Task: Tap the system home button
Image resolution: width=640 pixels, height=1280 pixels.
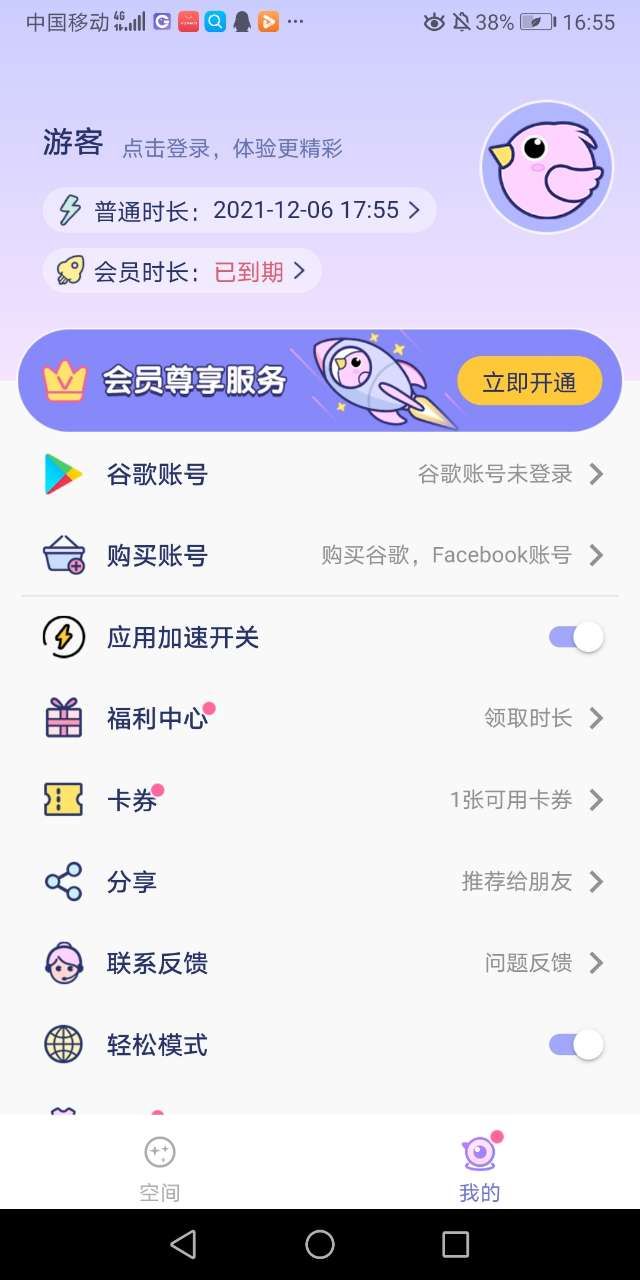Action: 320,1244
